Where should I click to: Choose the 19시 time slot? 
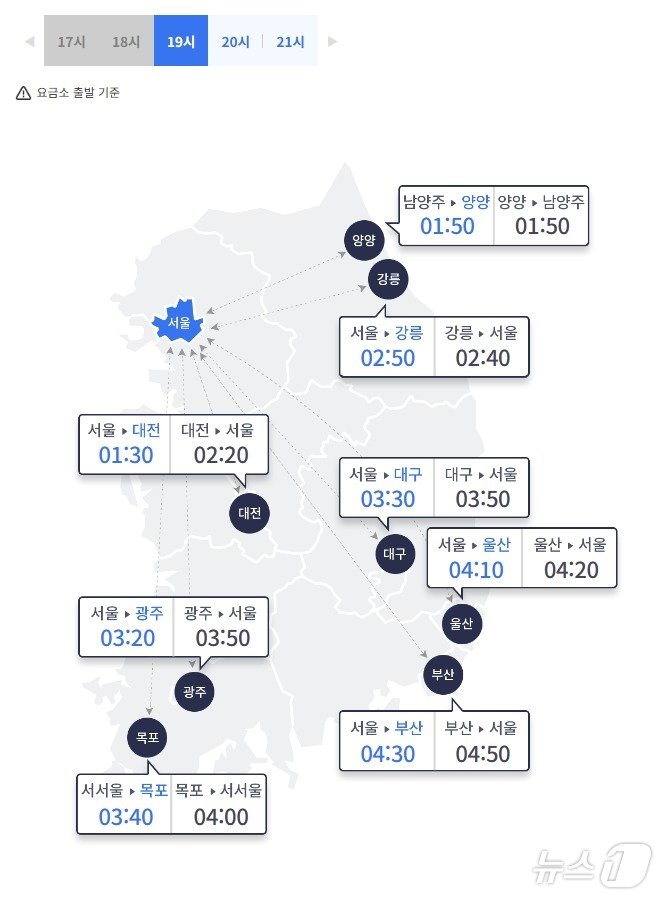(181, 41)
